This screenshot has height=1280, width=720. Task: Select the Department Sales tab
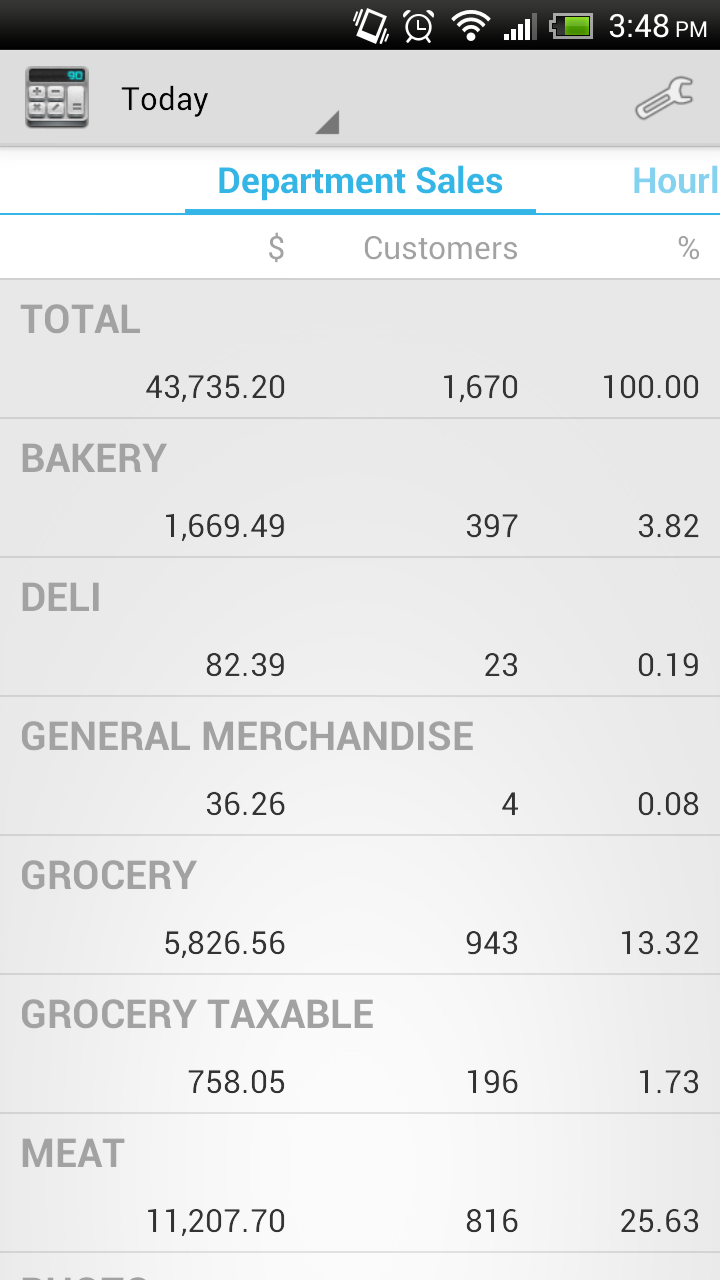point(360,181)
